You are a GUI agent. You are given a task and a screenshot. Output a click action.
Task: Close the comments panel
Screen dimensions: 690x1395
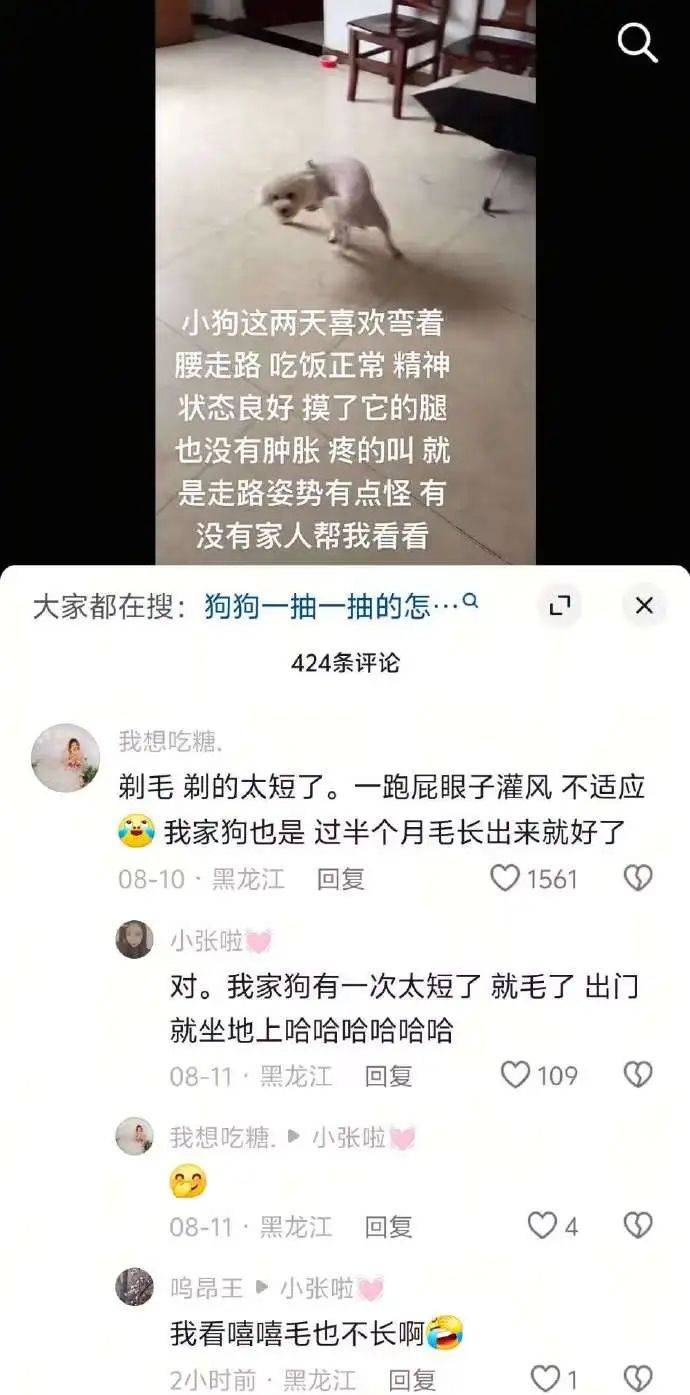pyautogui.click(x=644, y=605)
